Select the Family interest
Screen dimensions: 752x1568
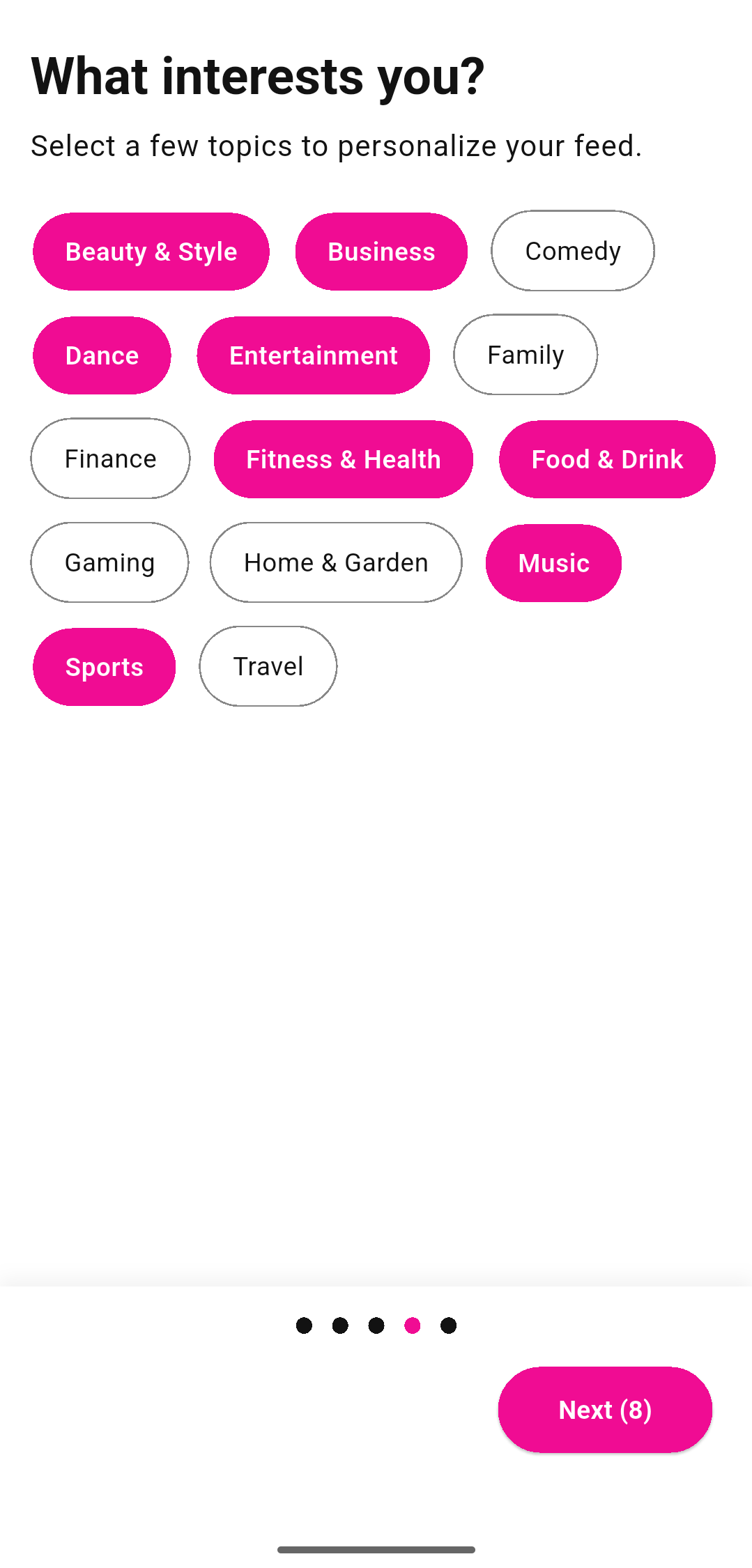525,354
